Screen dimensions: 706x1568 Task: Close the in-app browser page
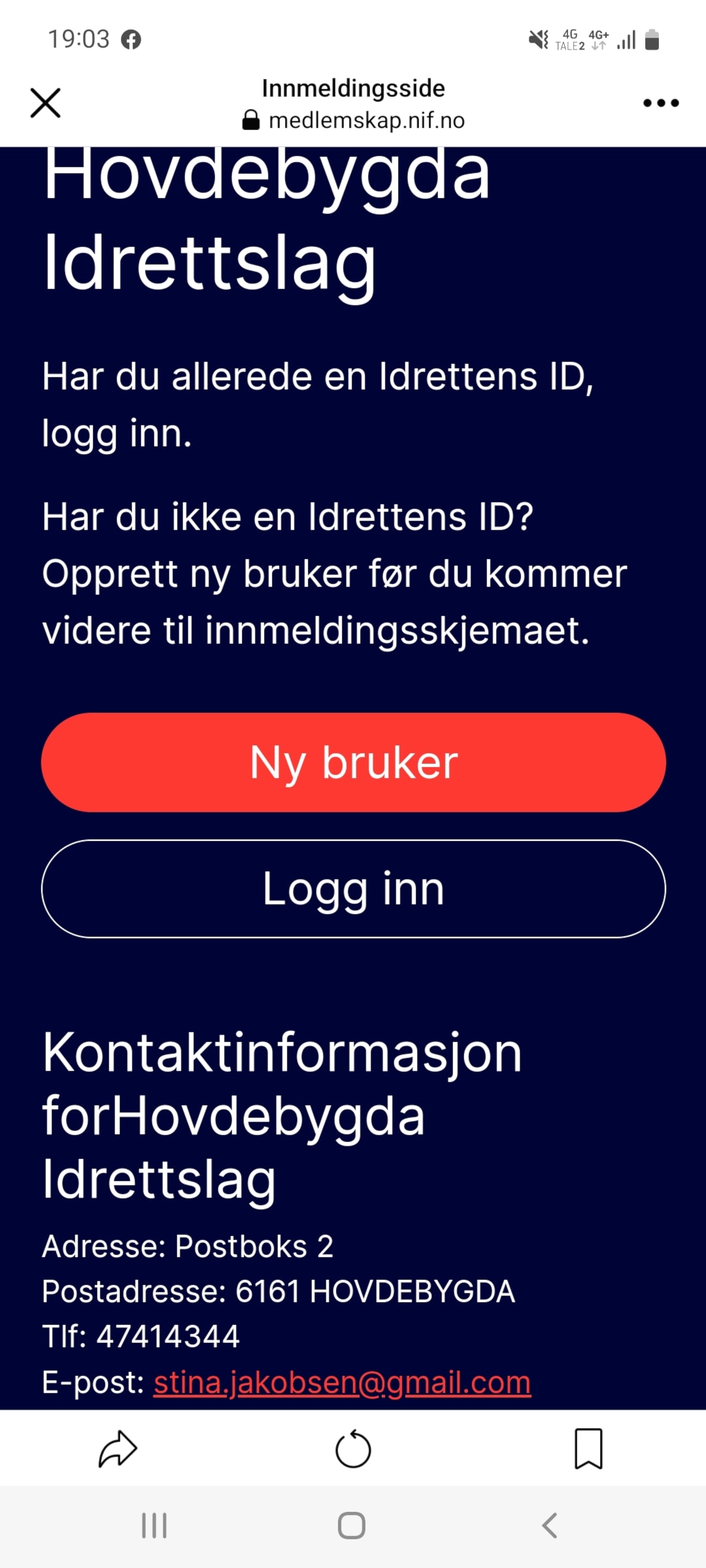(x=45, y=103)
